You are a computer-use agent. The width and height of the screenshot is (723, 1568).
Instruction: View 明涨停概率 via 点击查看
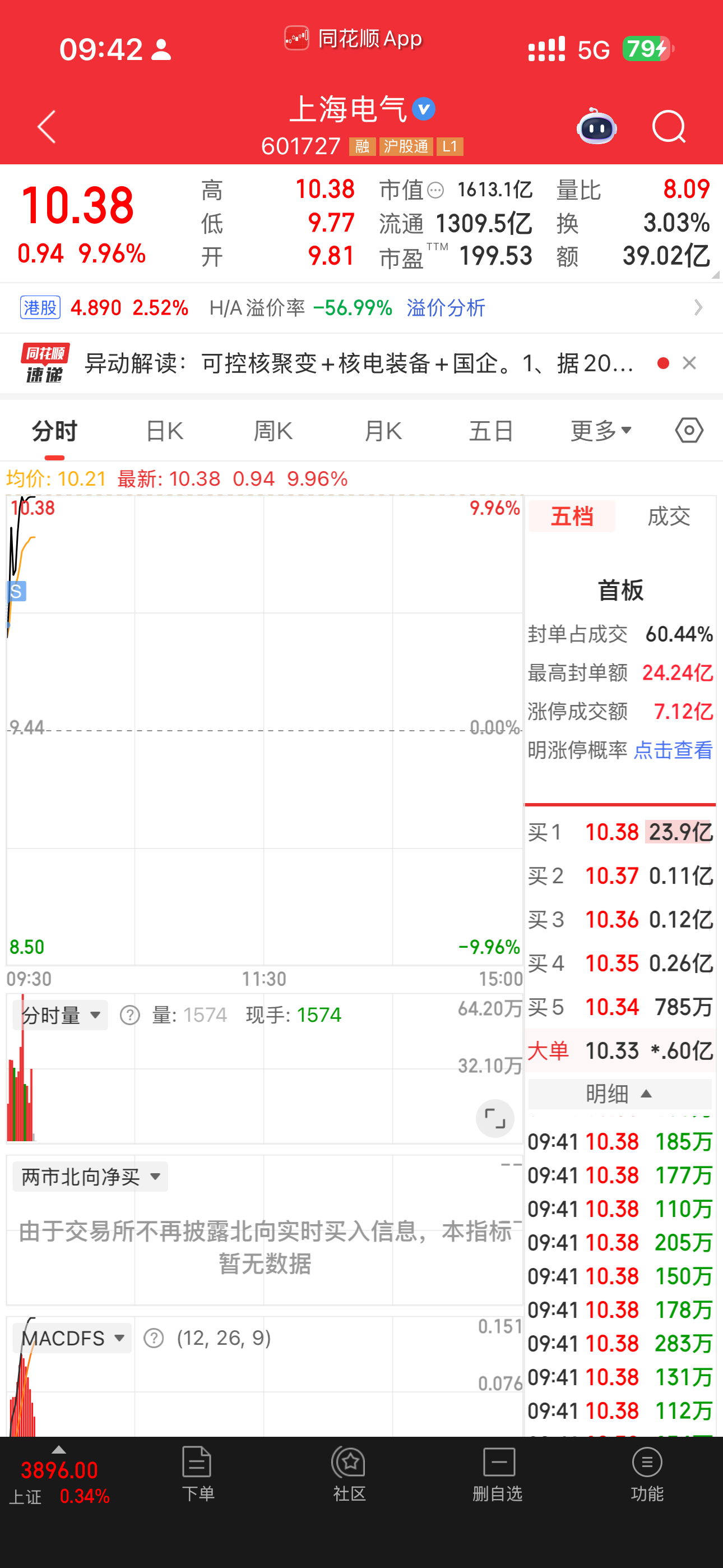[673, 750]
